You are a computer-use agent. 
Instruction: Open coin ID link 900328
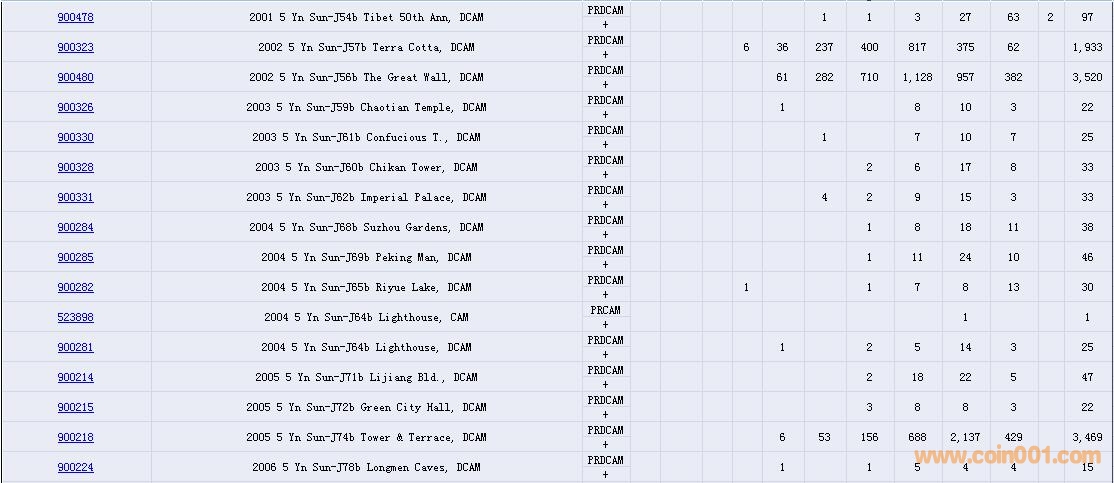(x=75, y=167)
